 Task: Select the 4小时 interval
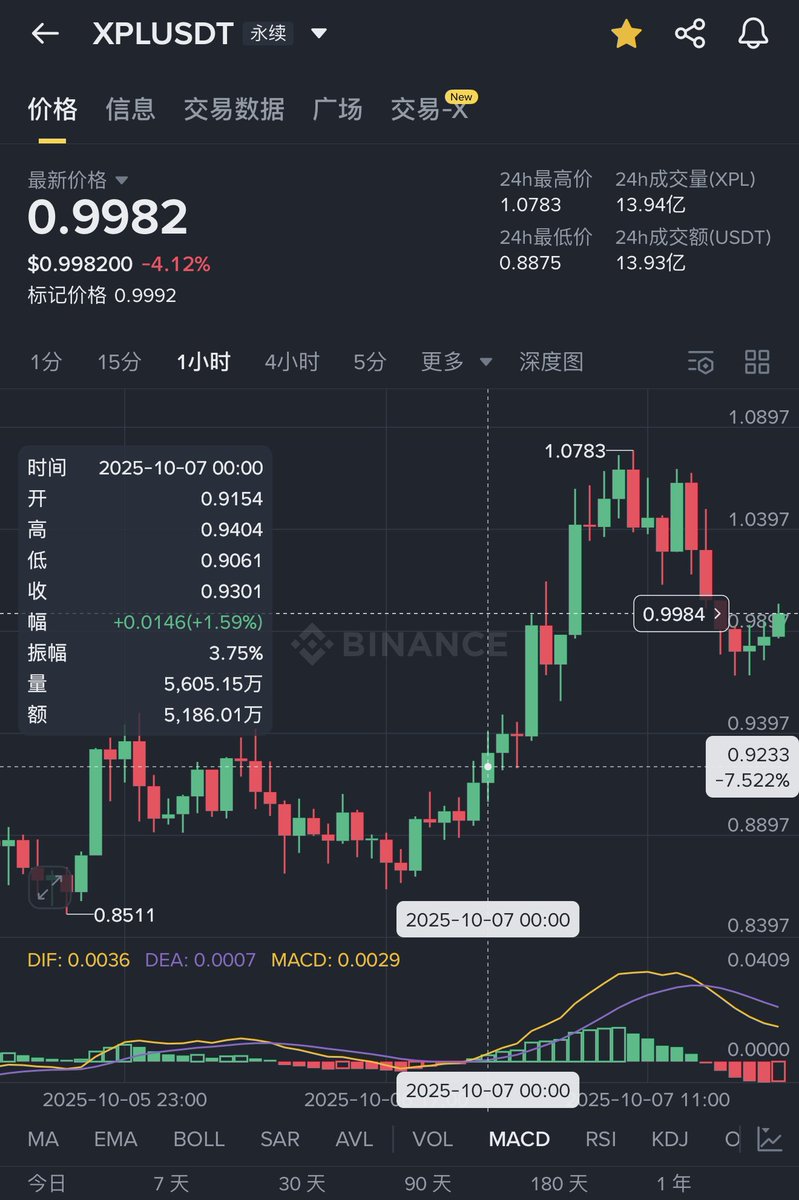click(x=291, y=362)
